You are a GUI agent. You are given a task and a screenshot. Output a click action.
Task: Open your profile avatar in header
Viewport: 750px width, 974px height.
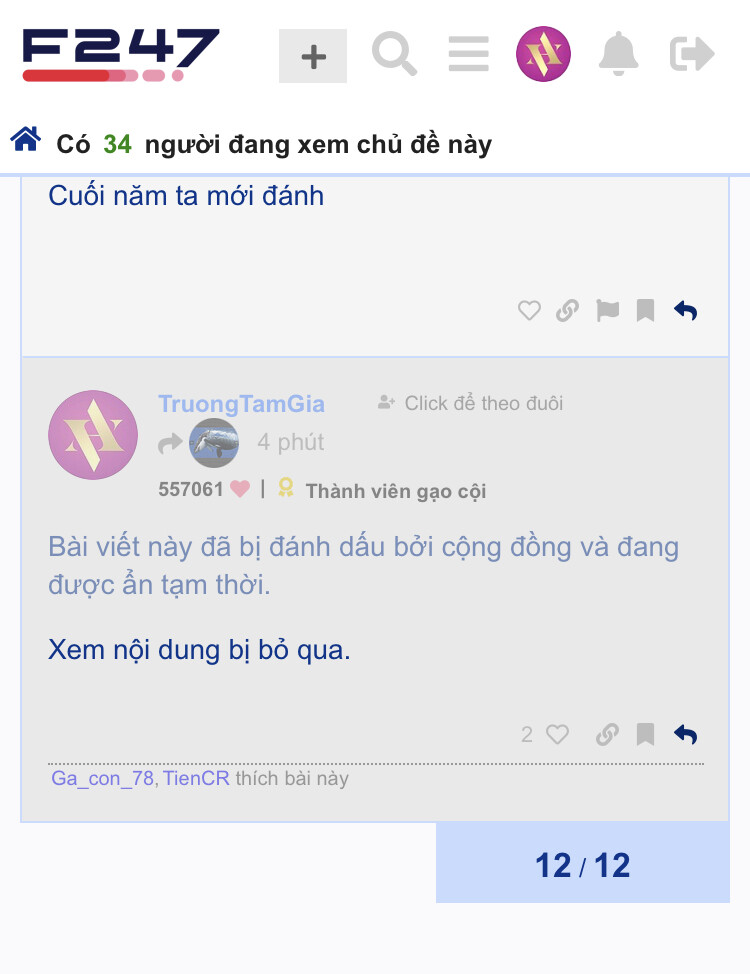click(543, 54)
